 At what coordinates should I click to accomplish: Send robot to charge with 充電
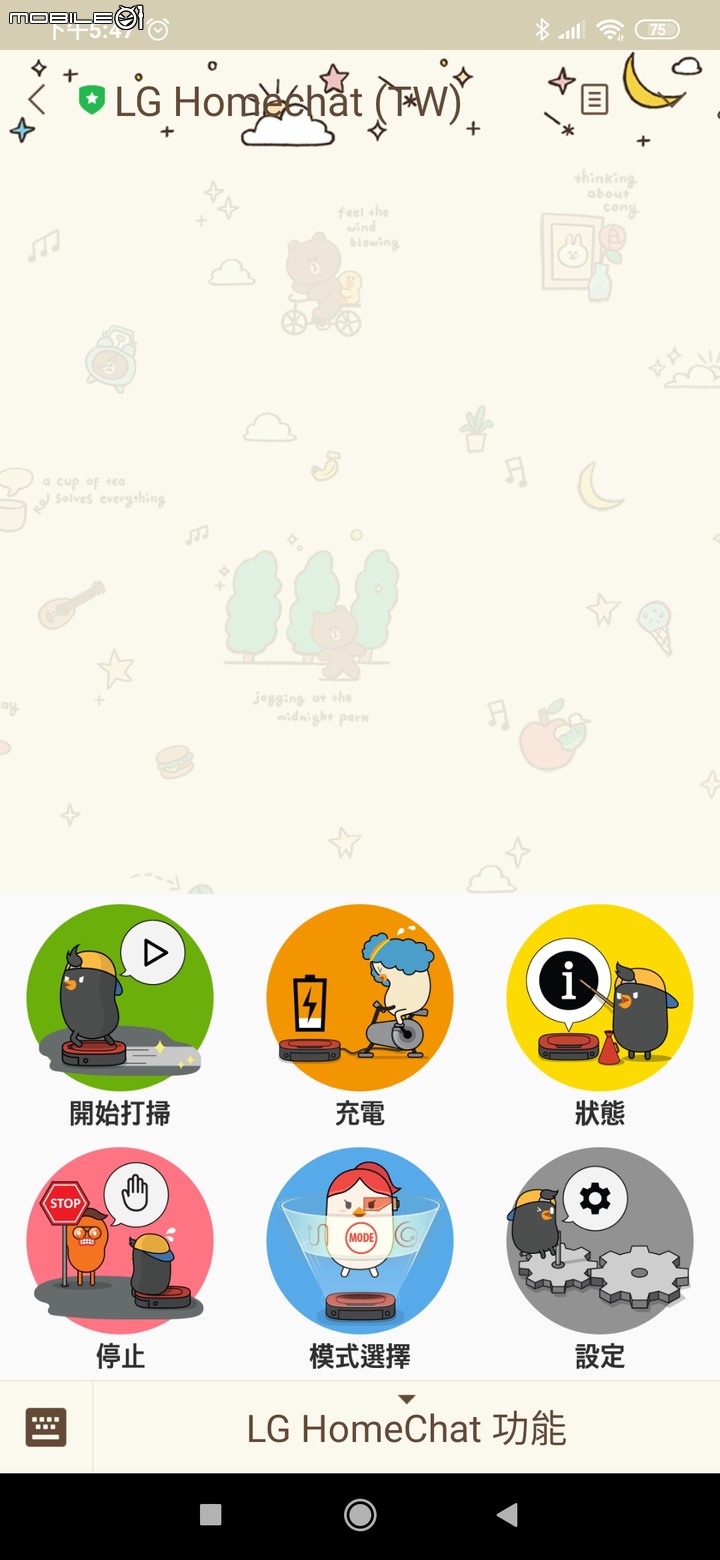pyautogui.click(x=360, y=998)
